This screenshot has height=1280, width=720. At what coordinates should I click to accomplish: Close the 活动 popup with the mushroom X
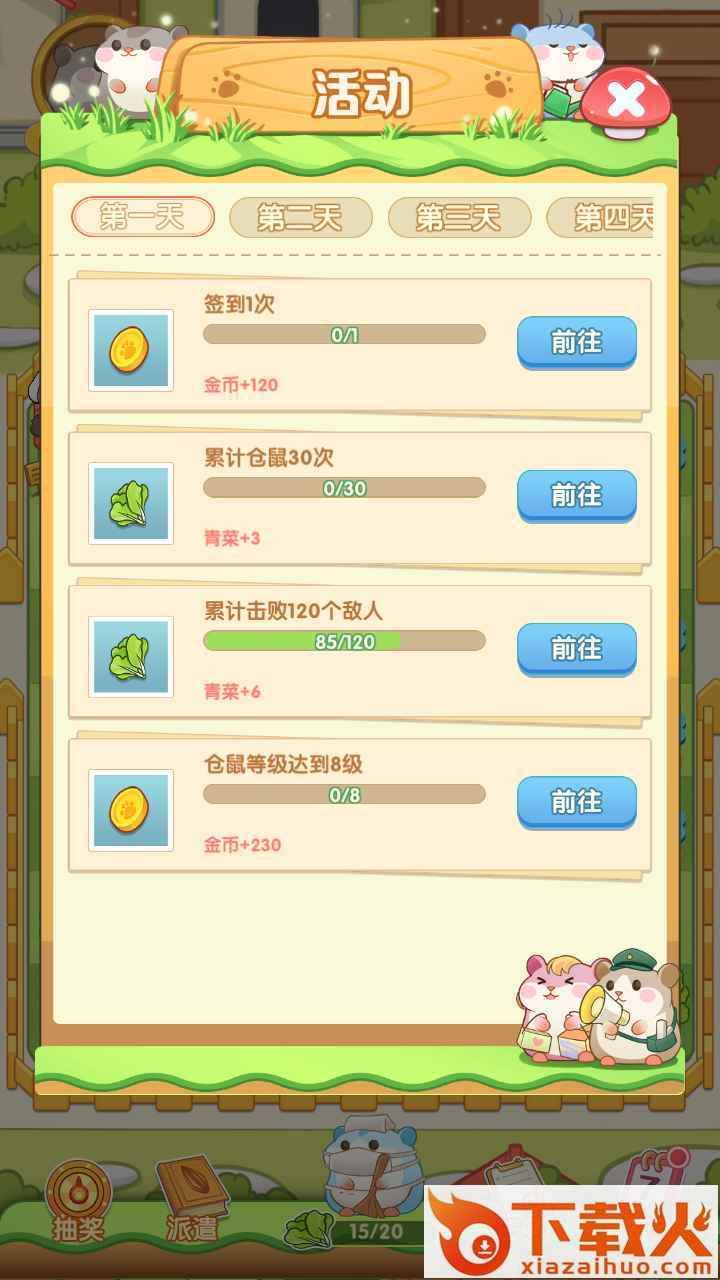pos(625,100)
